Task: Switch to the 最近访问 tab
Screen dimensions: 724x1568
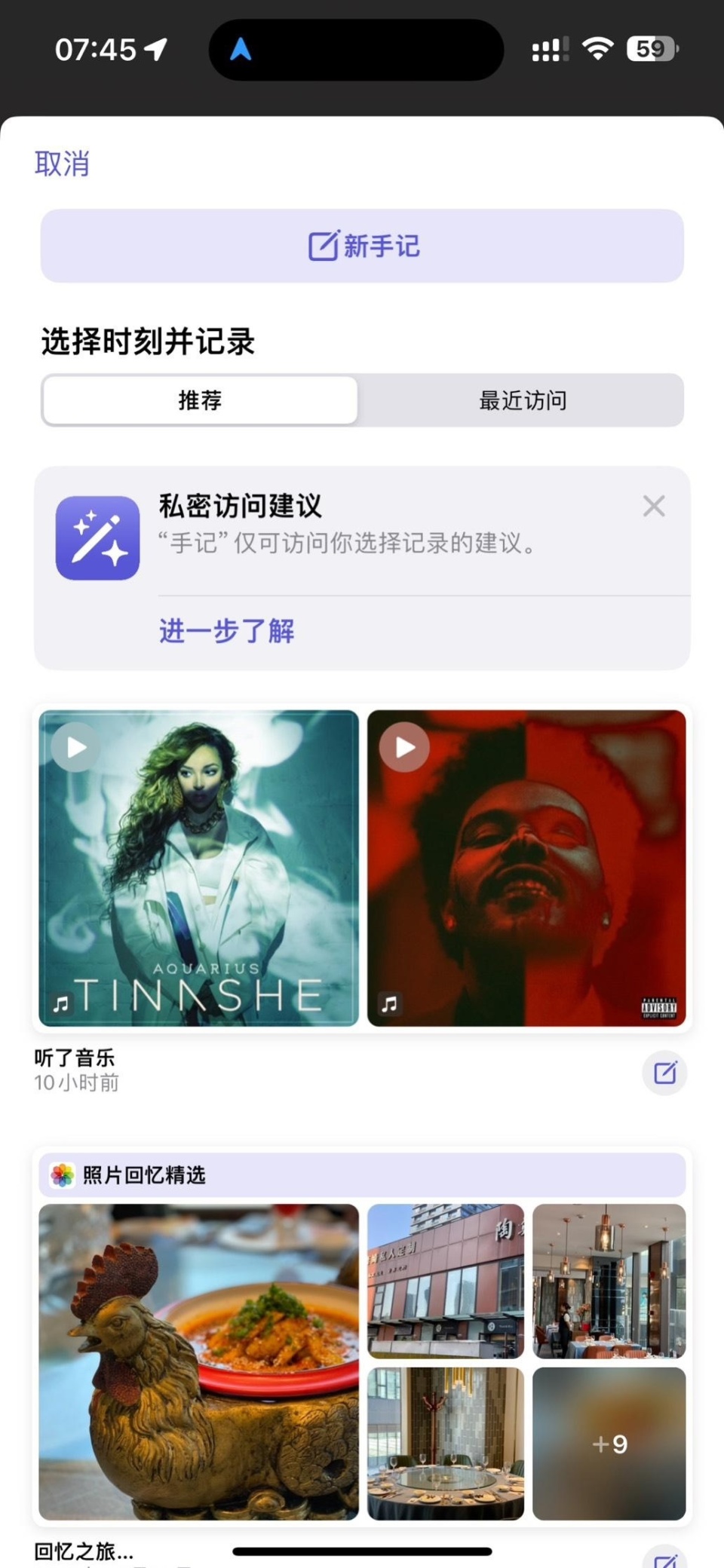Action: coord(521,400)
